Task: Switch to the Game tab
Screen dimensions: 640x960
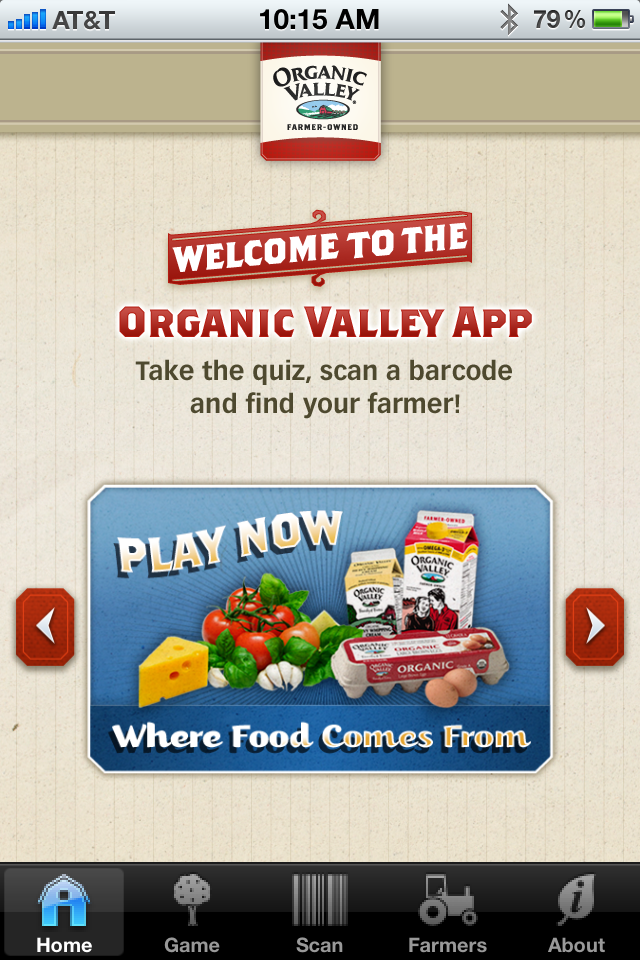Action: [192, 912]
